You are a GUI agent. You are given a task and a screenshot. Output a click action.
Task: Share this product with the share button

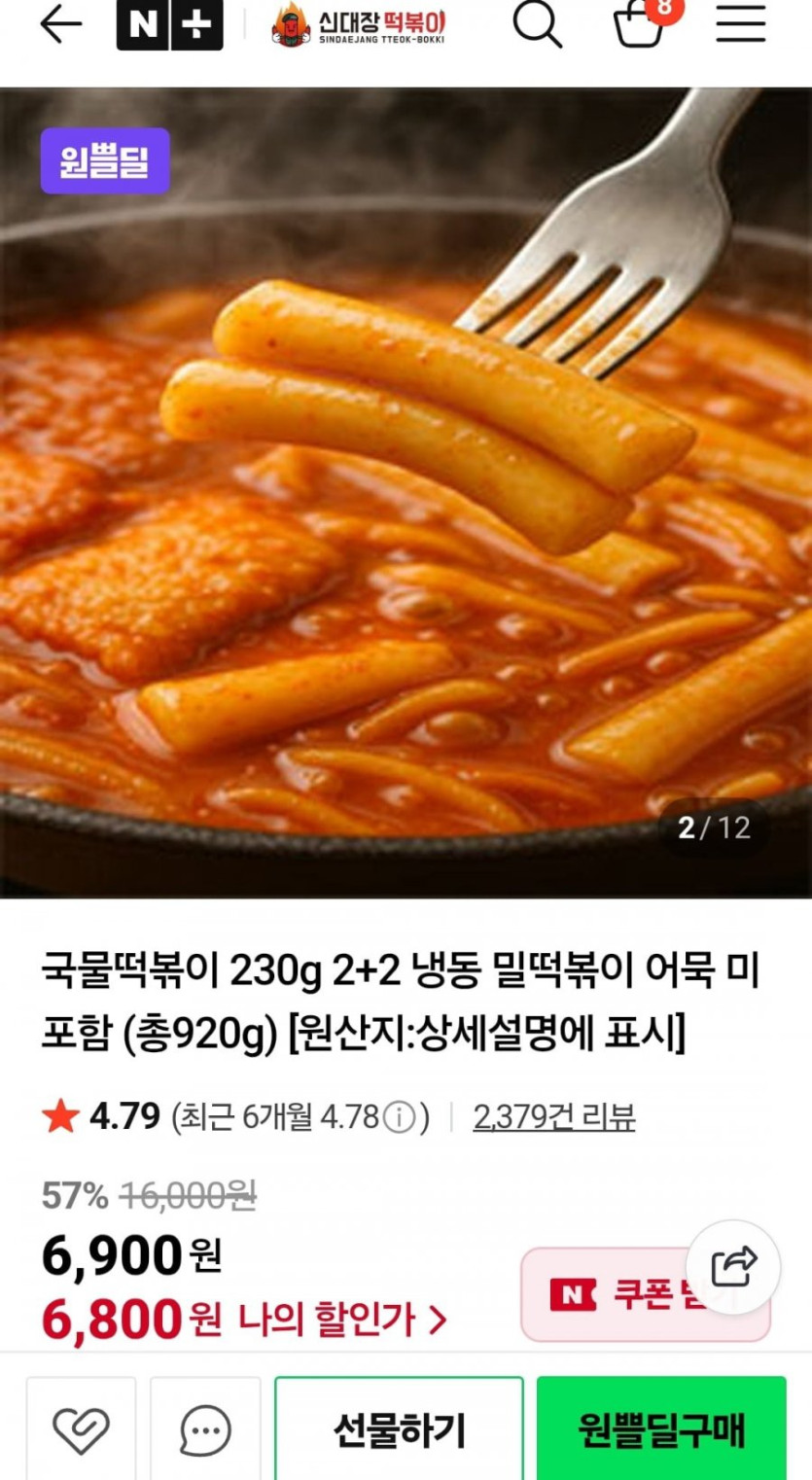733,1266
